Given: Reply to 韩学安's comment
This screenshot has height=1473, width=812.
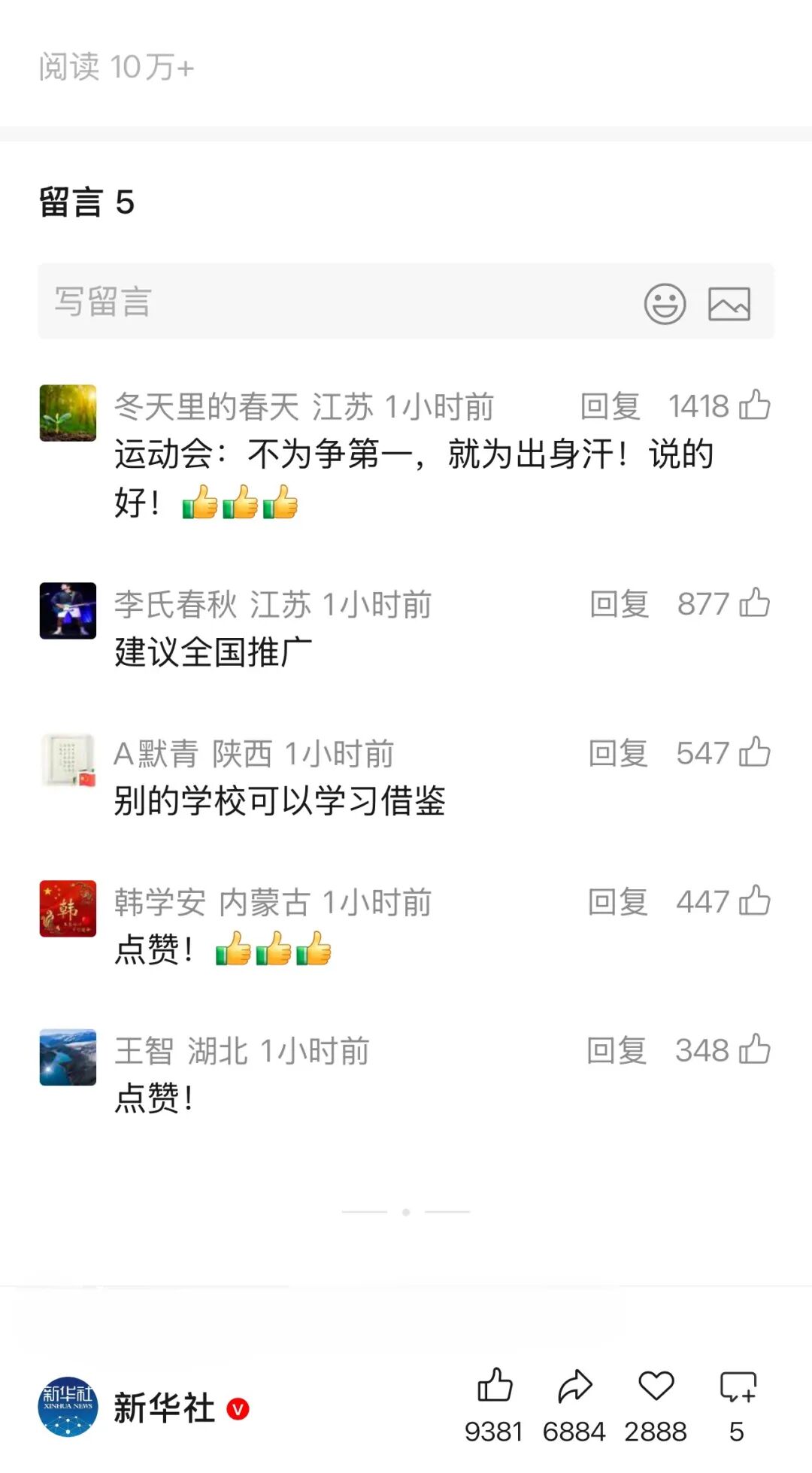Looking at the screenshot, I should 617,902.
